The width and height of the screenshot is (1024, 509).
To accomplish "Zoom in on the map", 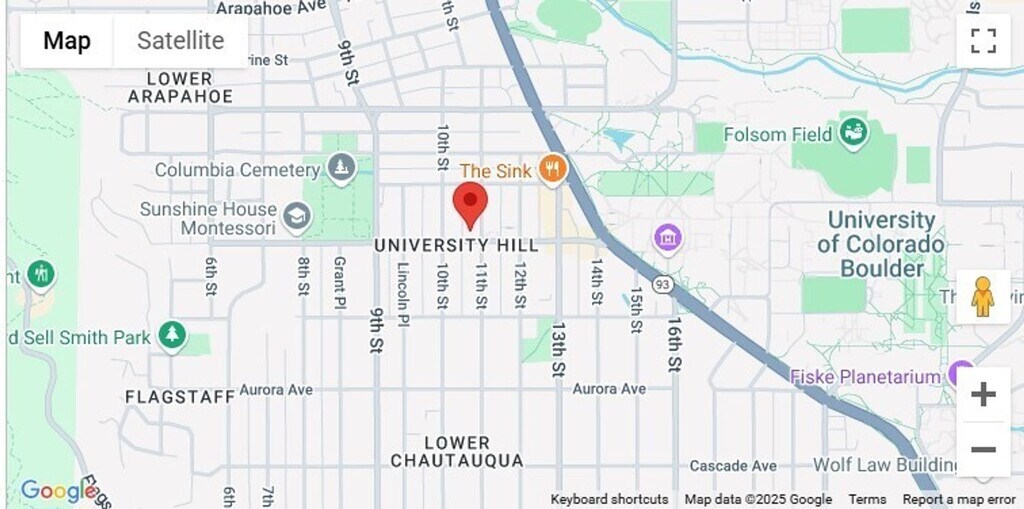I will (983, 394).
